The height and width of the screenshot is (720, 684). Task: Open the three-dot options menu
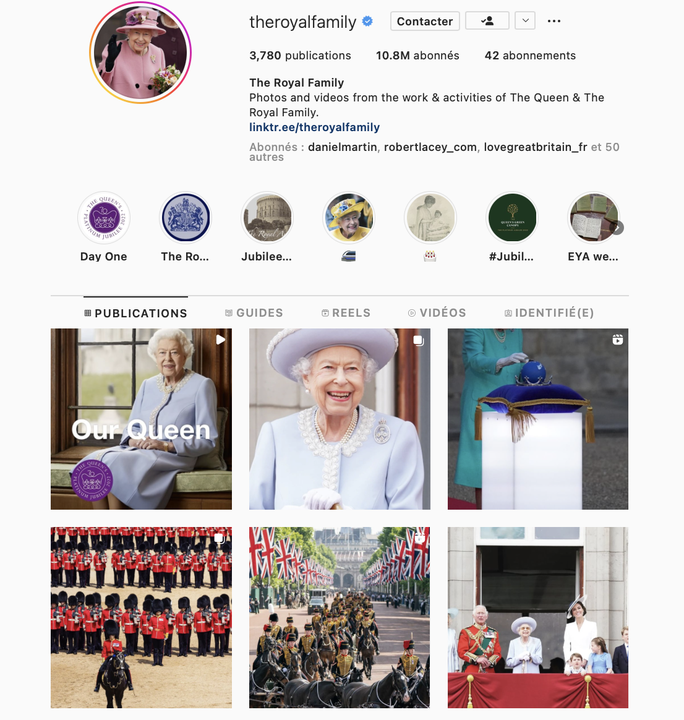[x=554, y=21]
